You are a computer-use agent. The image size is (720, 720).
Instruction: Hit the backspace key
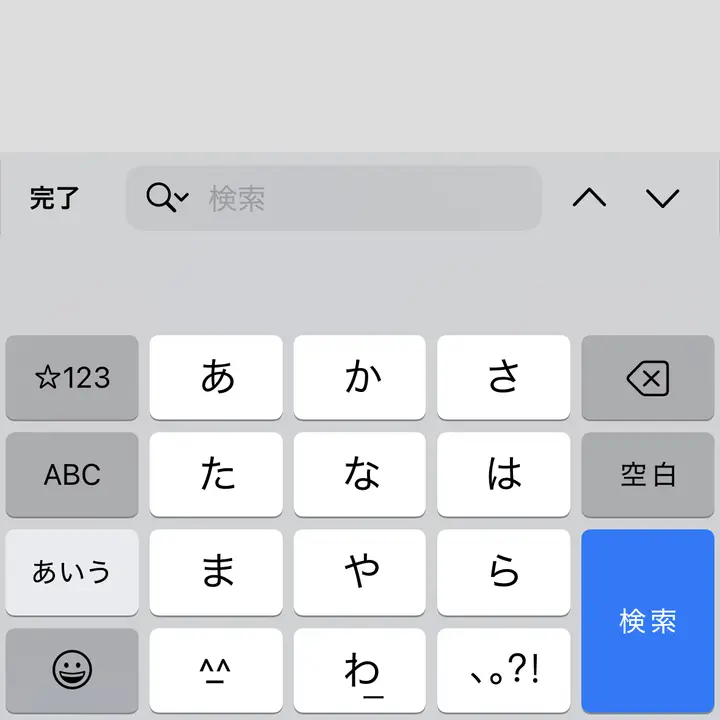pos(648,378)
